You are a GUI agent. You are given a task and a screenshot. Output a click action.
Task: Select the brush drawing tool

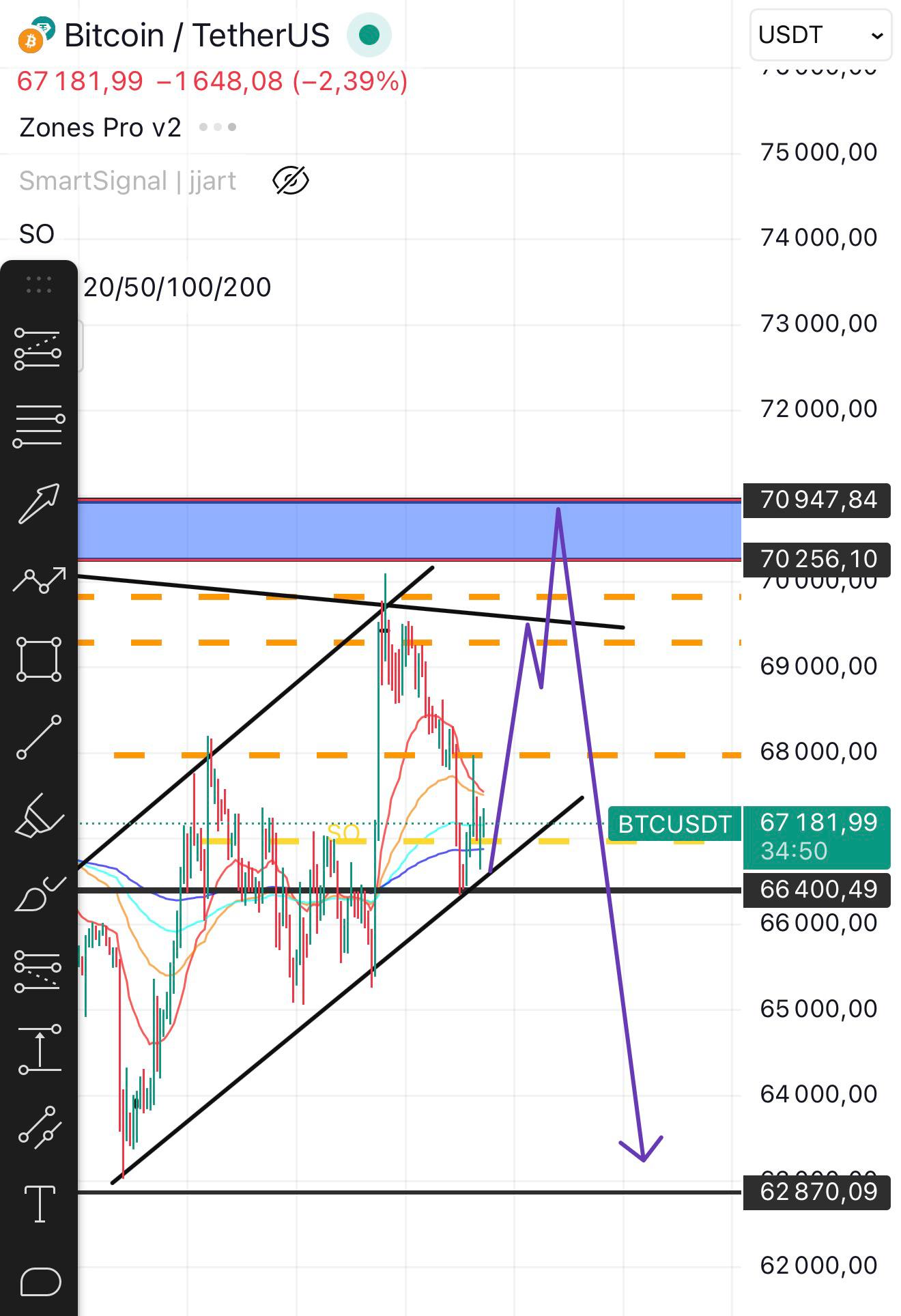coord(39,893)
